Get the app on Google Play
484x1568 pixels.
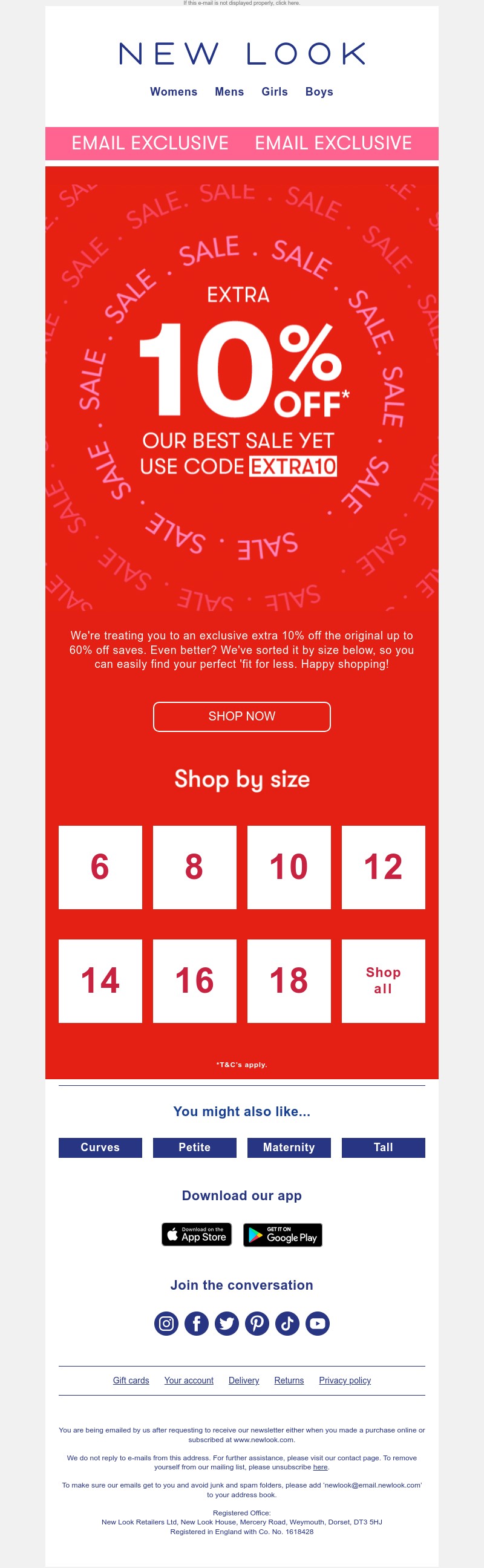click(x=283, y=1235)
